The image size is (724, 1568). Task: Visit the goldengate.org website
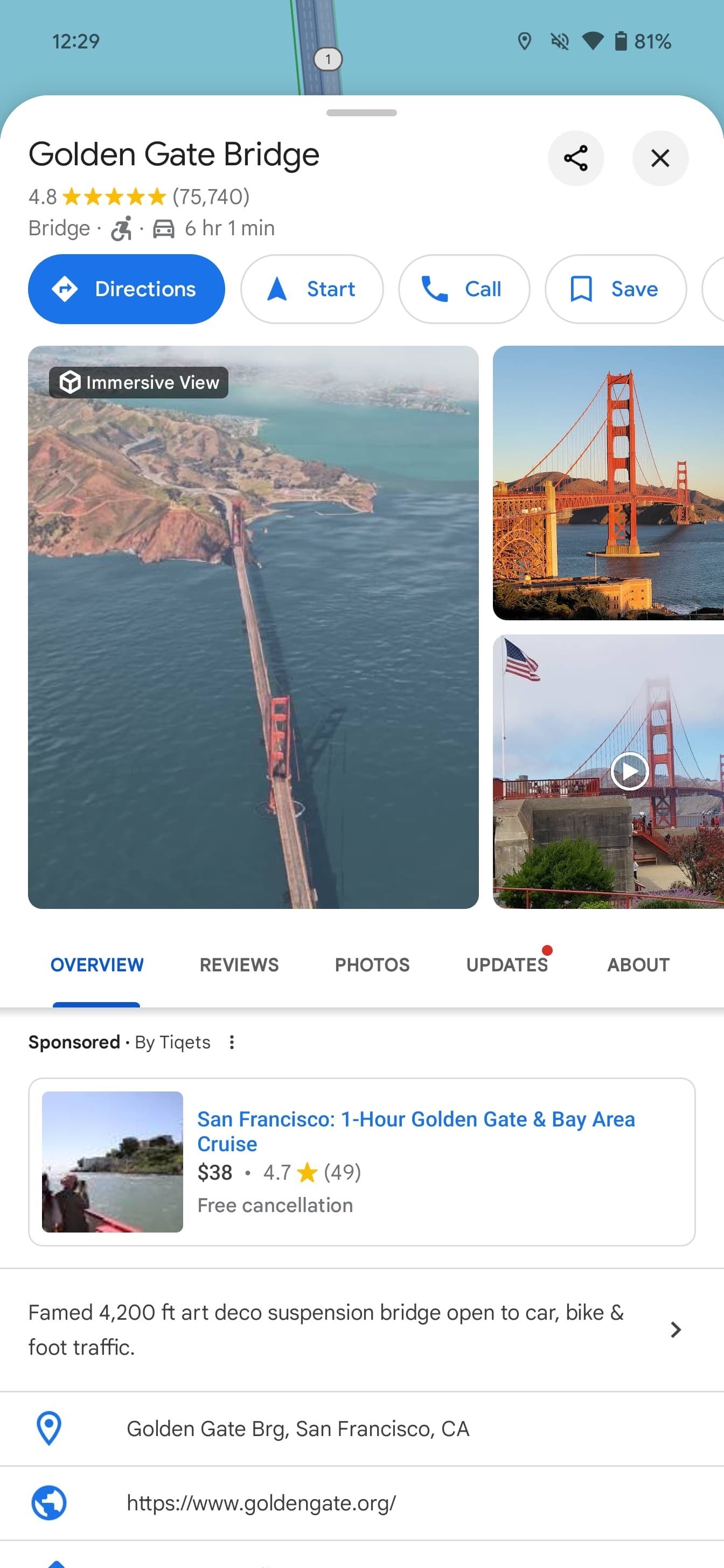pos(261,1503)
